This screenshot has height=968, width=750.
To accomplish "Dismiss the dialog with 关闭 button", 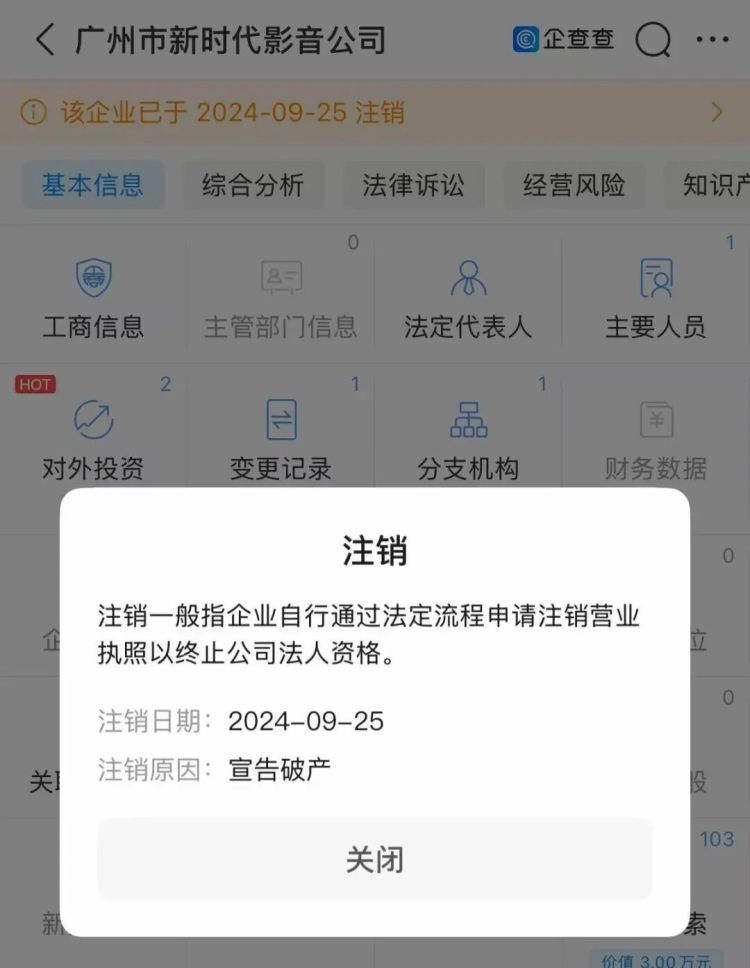I will click(375, 859).
